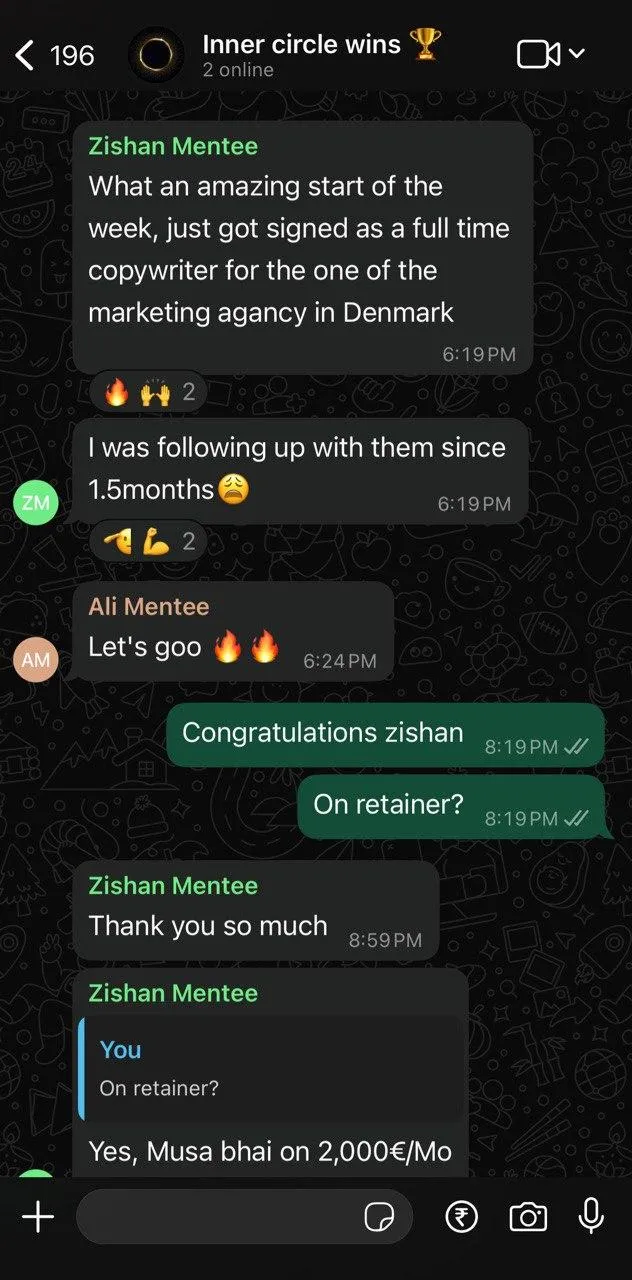Open the rupee payment option

point(461,1217)
